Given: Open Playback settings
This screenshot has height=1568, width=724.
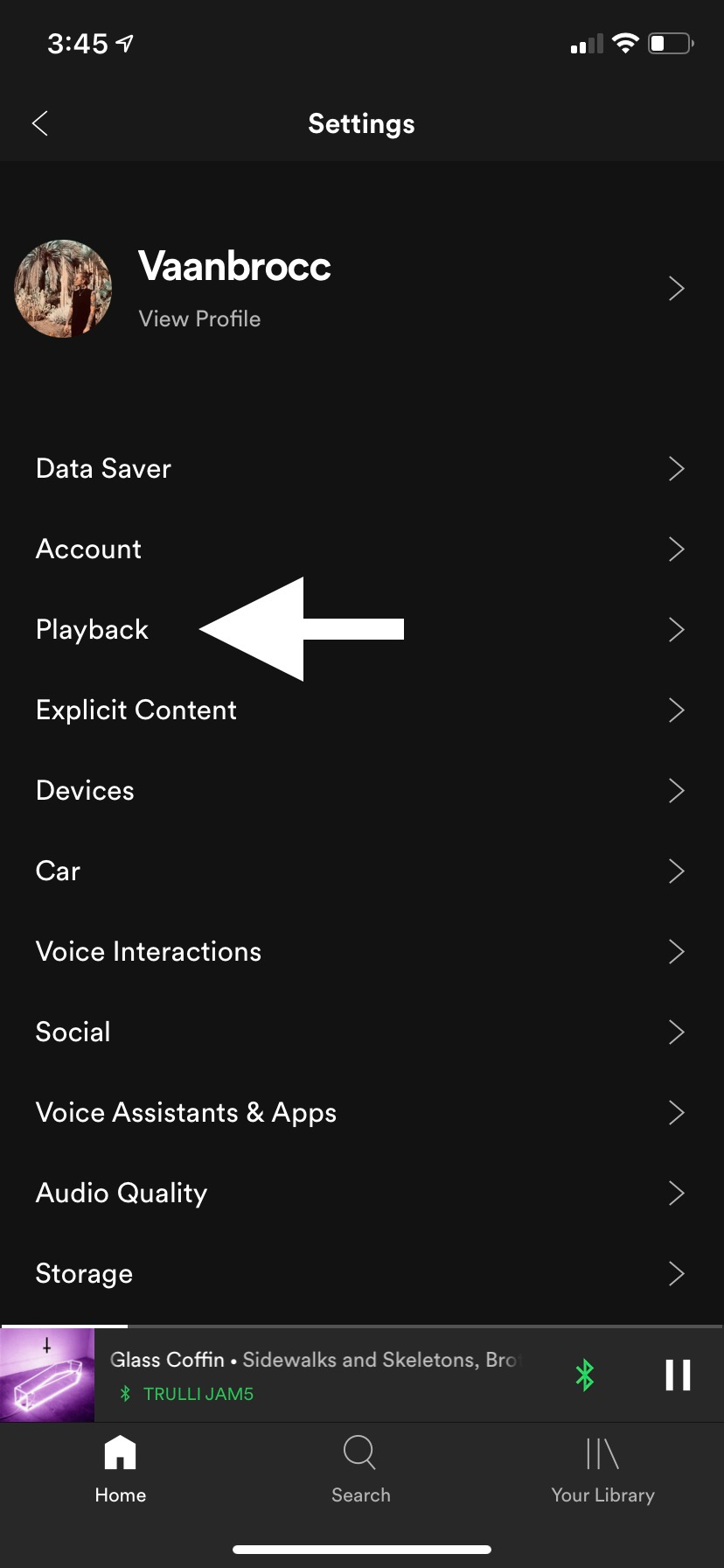Looking at the screenshot, I should pyautogui.click(x=362, y=629).
